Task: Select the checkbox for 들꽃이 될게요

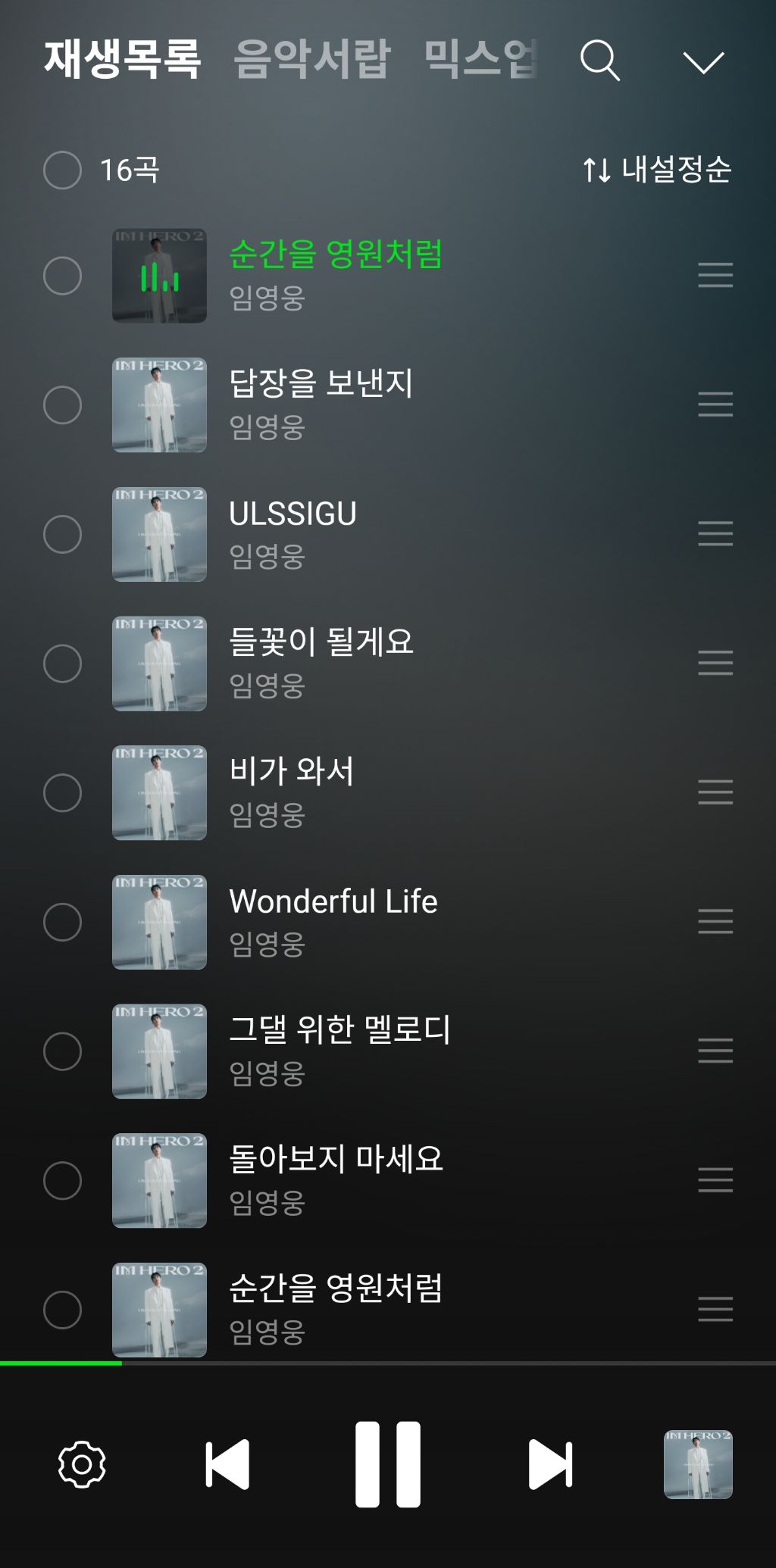Action: [62, 664]
